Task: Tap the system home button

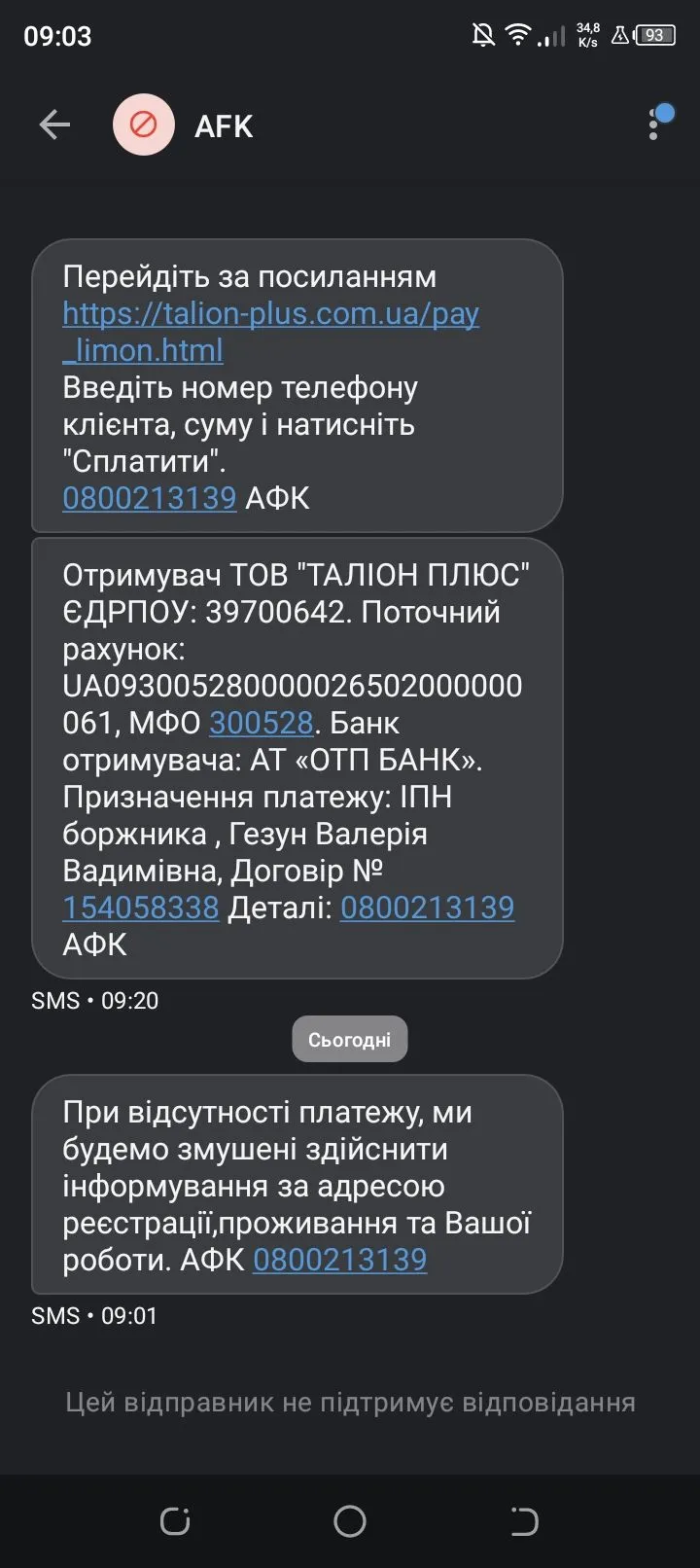Action: tap(350, 1520)
